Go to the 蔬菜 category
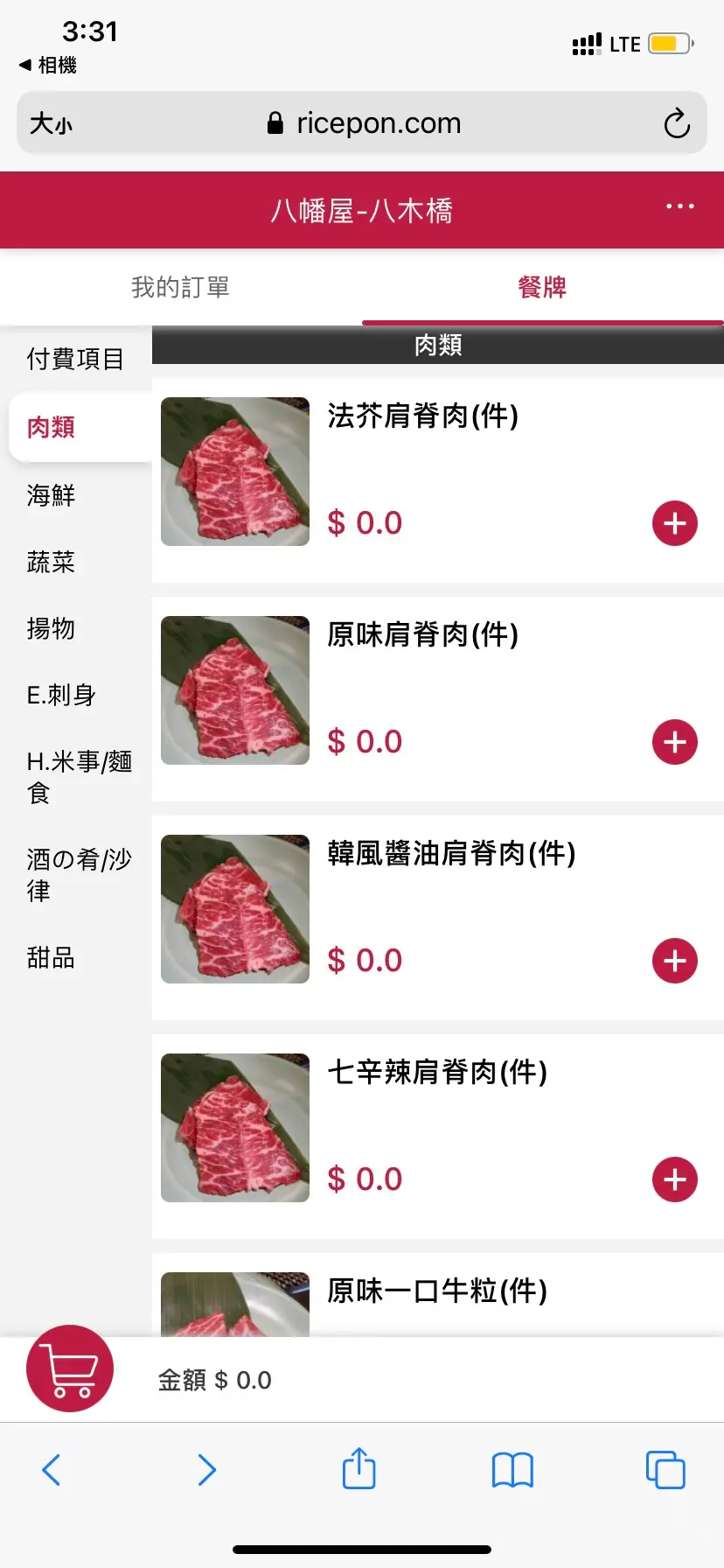The image size is (724, 1568). pos(52,562)
